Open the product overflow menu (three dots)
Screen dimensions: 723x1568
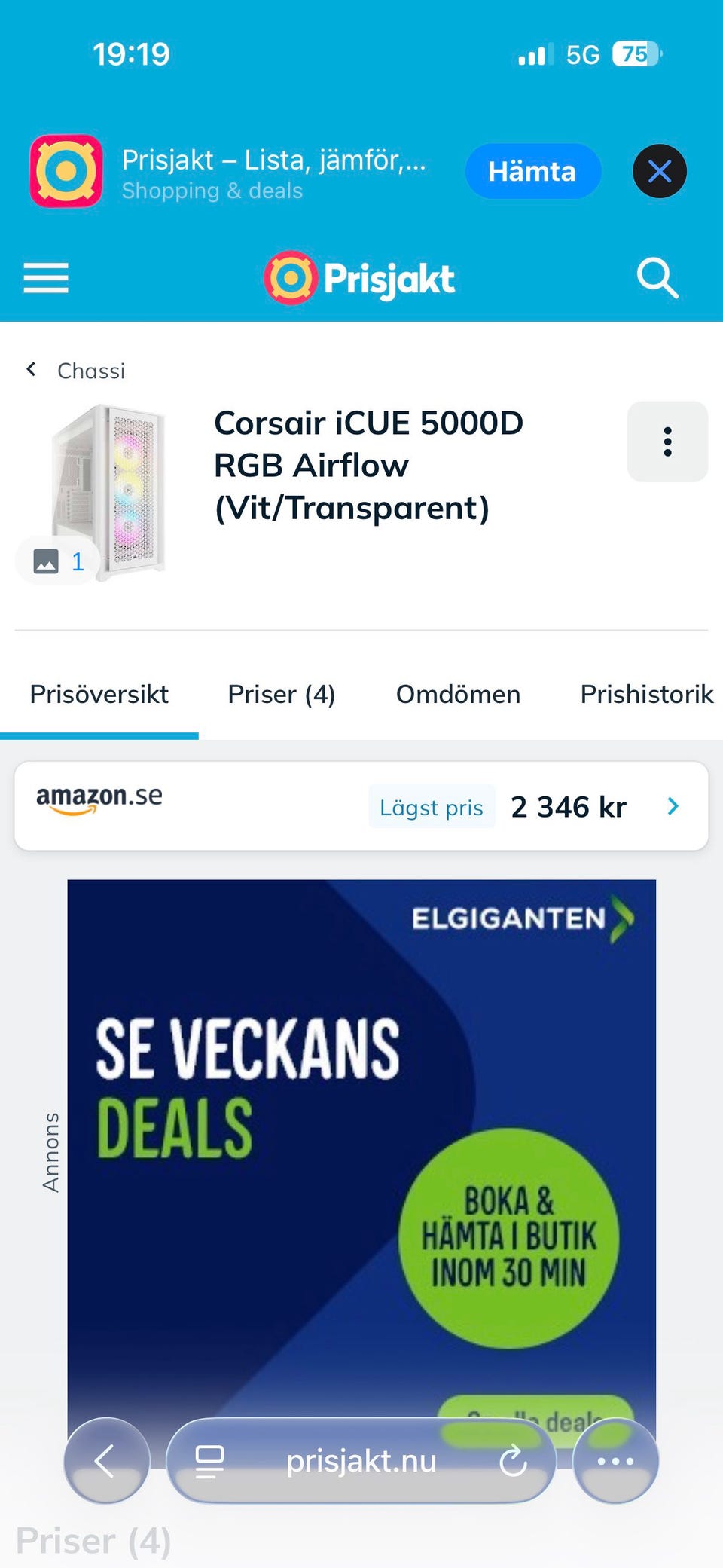[667, 442]
